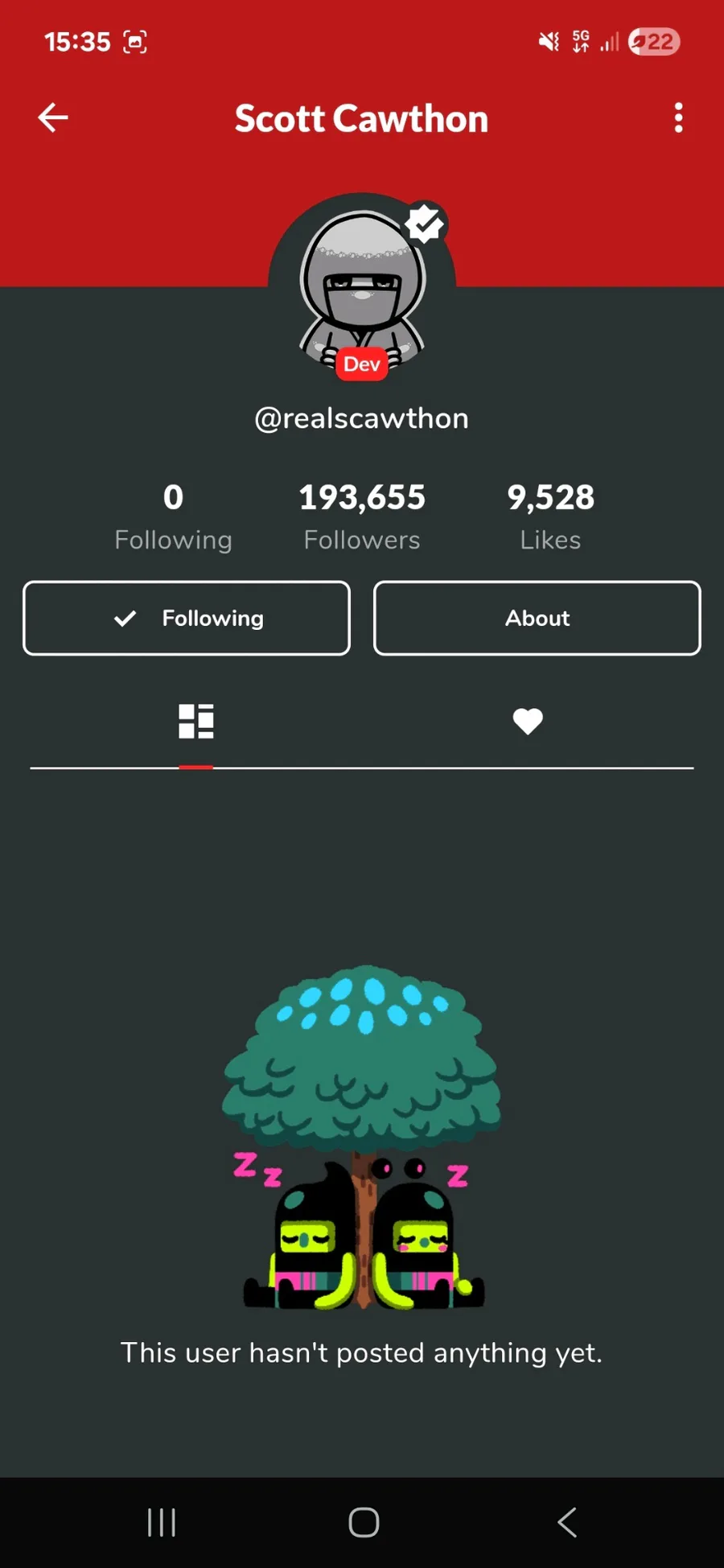Open the About section
The width and height of the screenshot is (724, 1568).
click(x=537, y=618)
